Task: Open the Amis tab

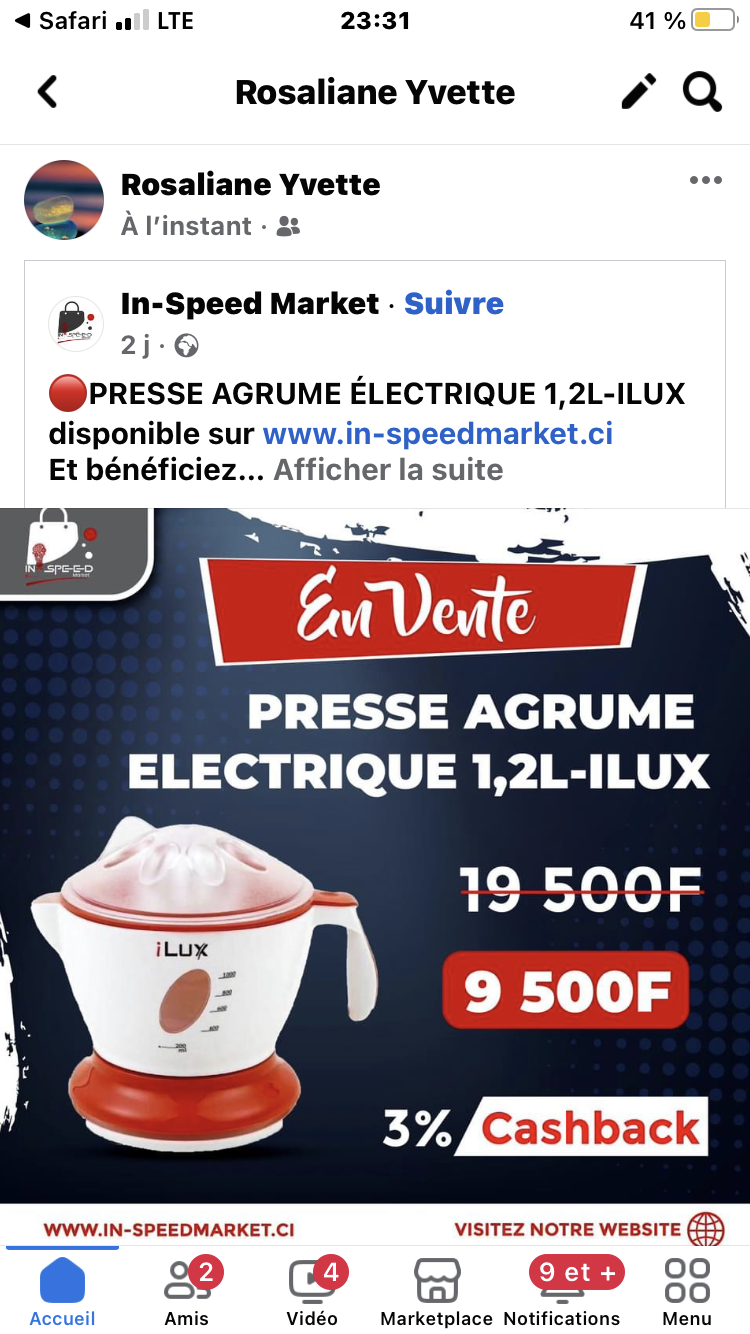Action: pyautogui.click(x=187, y=1290)
